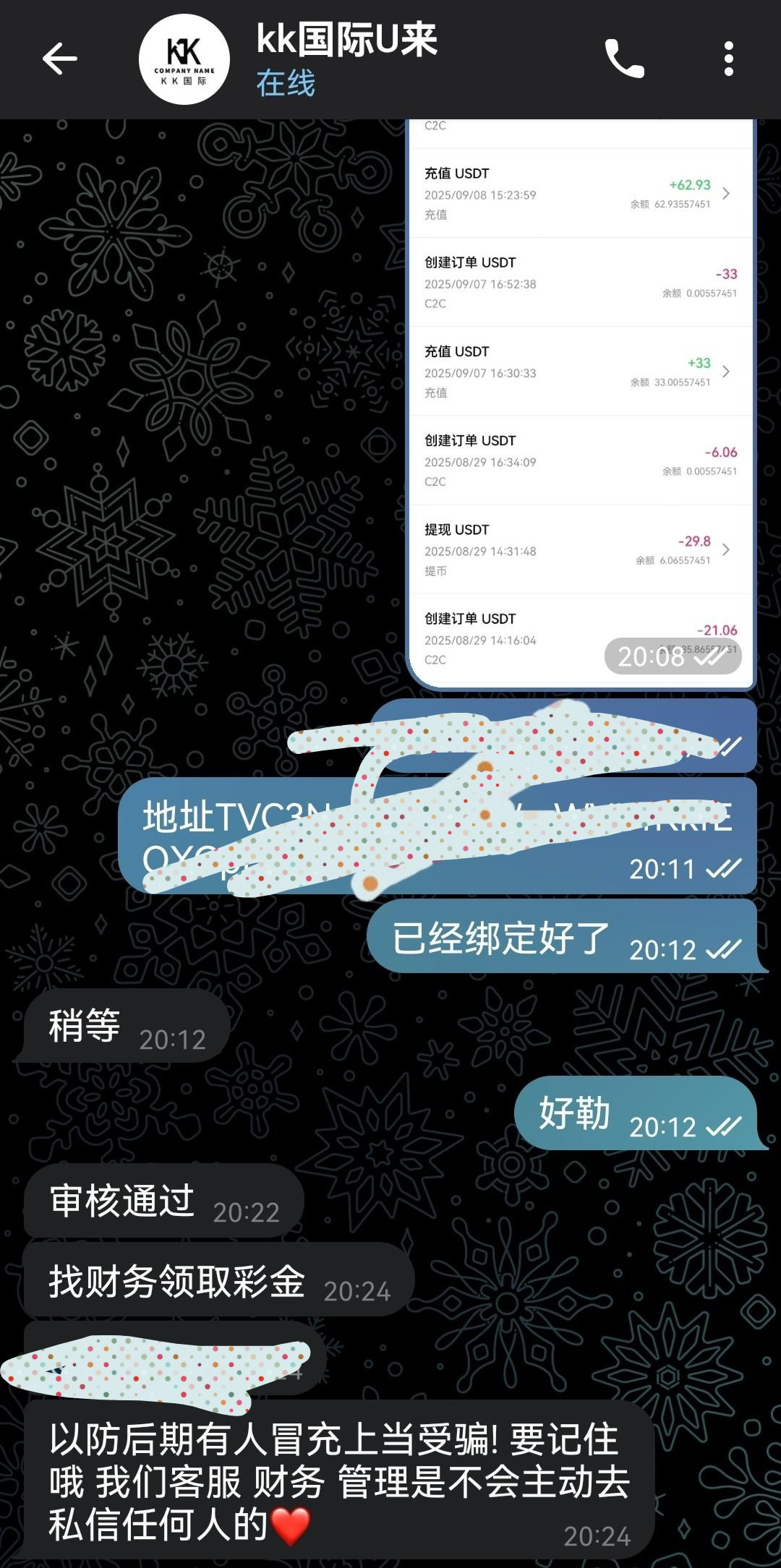
Task: Start a voice call with kk国际U来
Action: [x=624, y=59]
